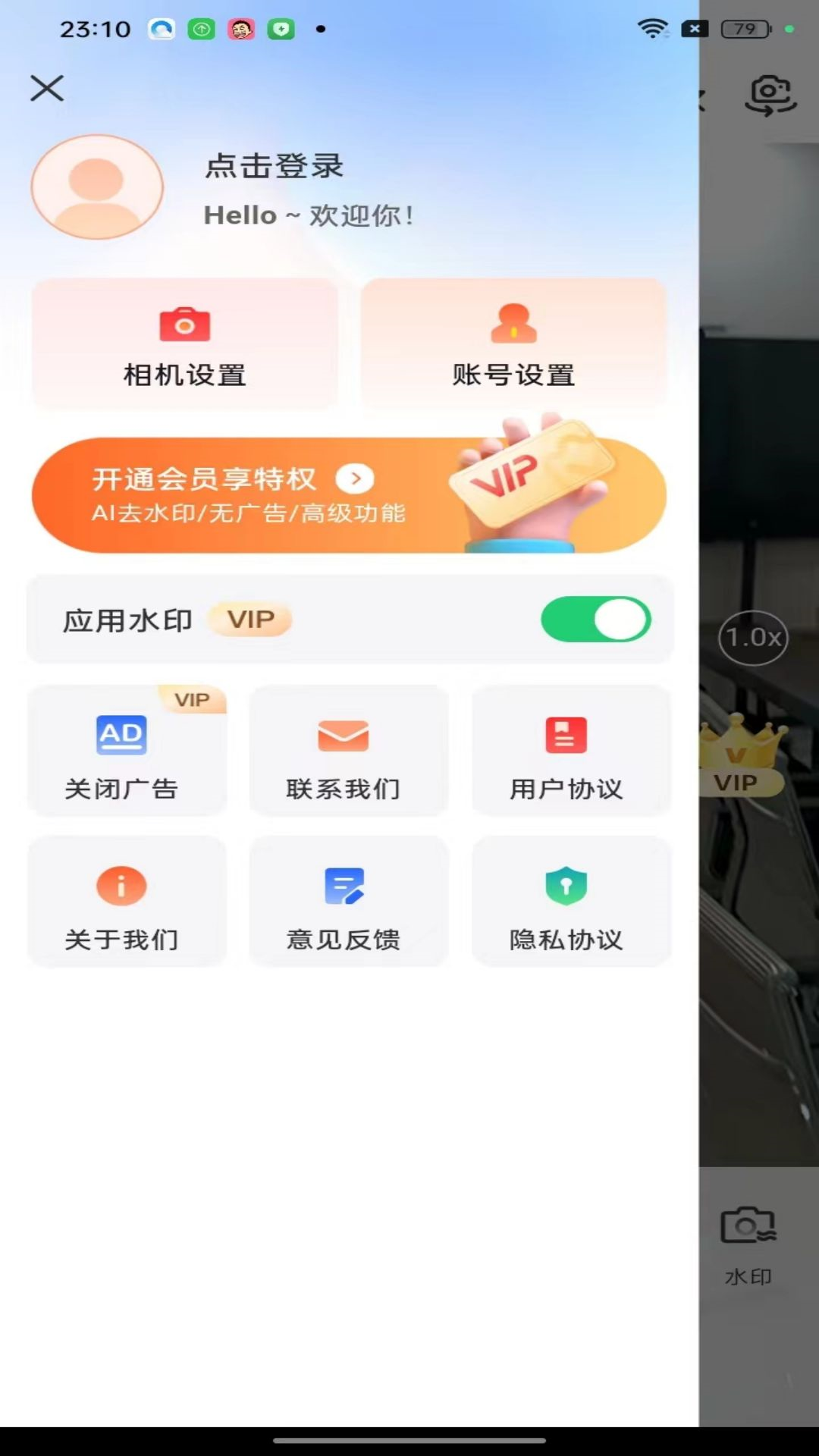Open 关于我们 about page
The width and height of the screenshot is (819, 1456).
click(121, 902)
